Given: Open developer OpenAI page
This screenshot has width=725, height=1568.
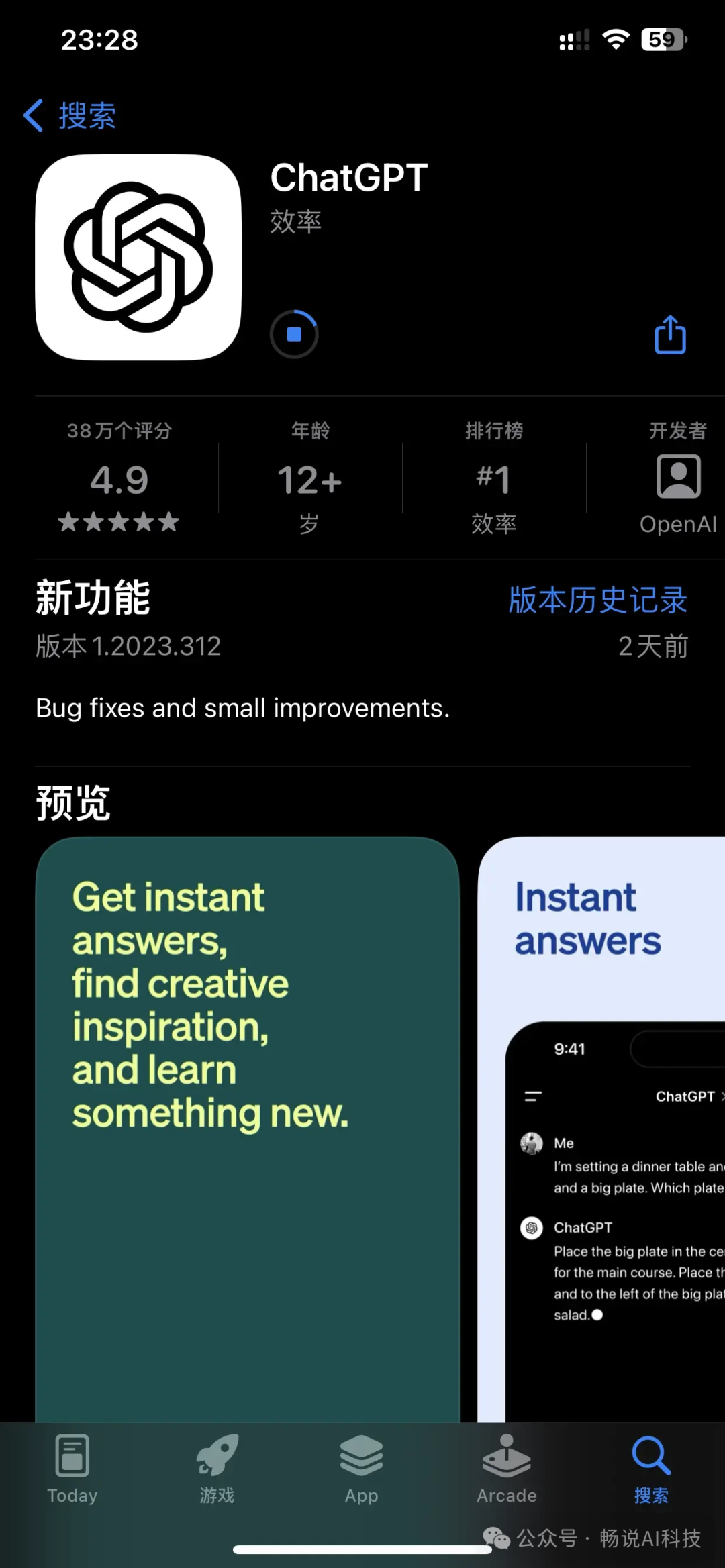Looking at the screenshot, I should [x=677, y=479].
